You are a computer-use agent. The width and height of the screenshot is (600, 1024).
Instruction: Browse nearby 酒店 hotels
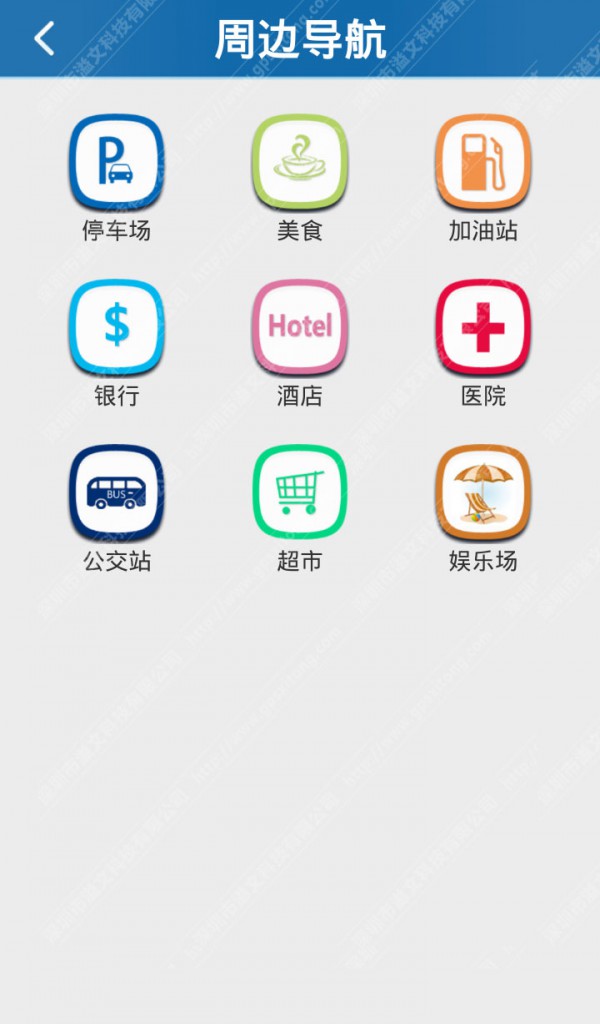pyautogui.click(x=299, y=327)
